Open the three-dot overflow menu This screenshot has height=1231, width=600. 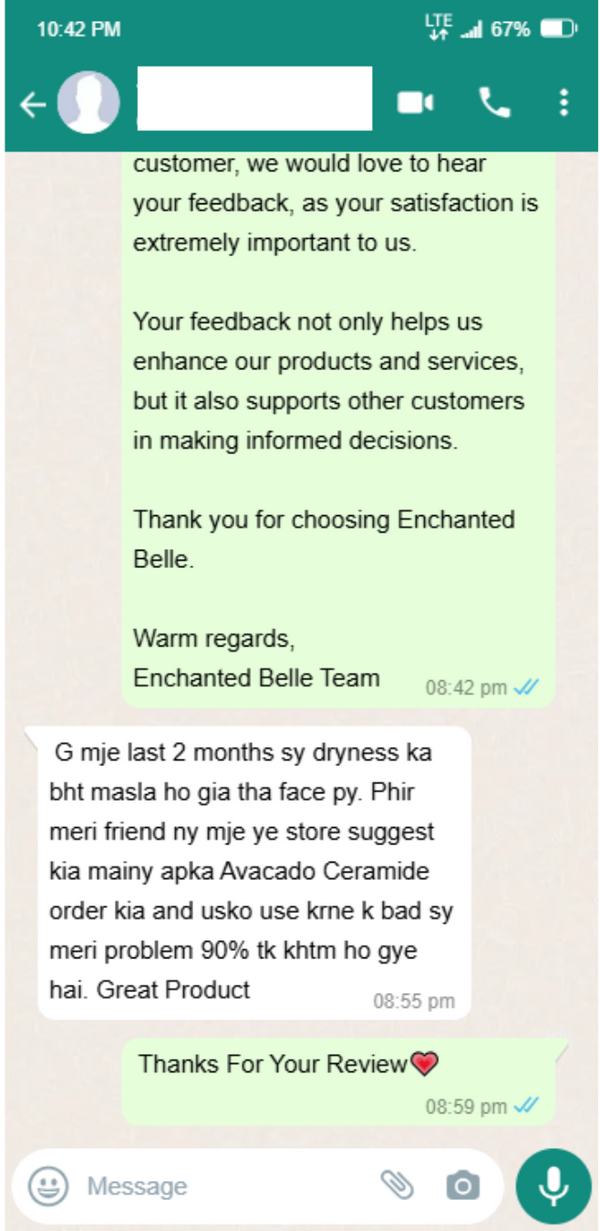[564, 102]
